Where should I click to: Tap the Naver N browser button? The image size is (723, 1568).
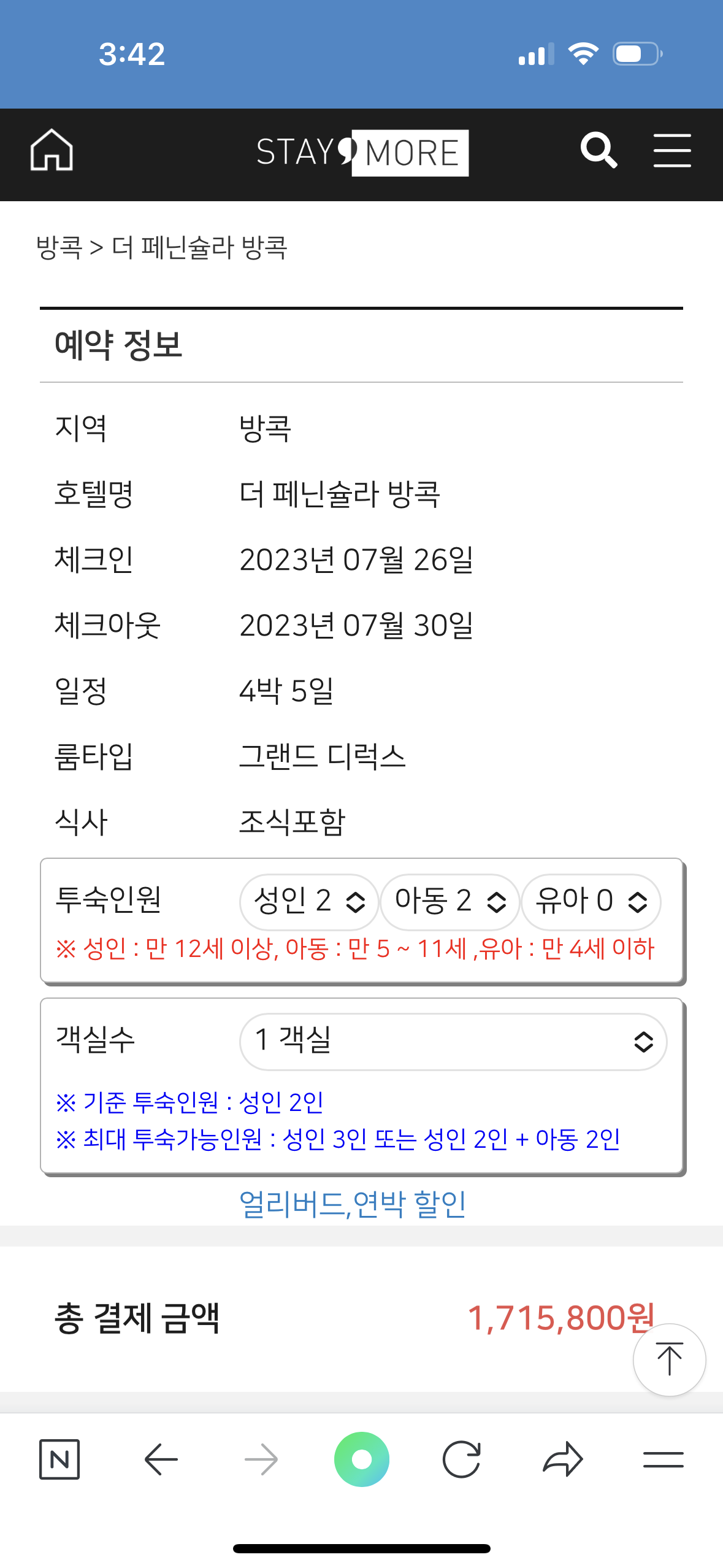coord(59,1459)
